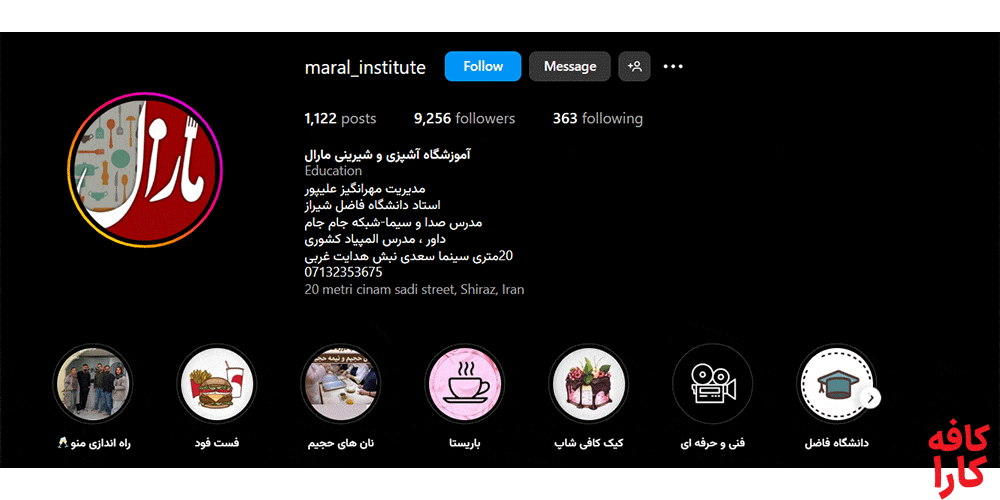This screenshot has height=500, width=1000.
Task: Show next highlights with the arrow
Action: [871, 398]
